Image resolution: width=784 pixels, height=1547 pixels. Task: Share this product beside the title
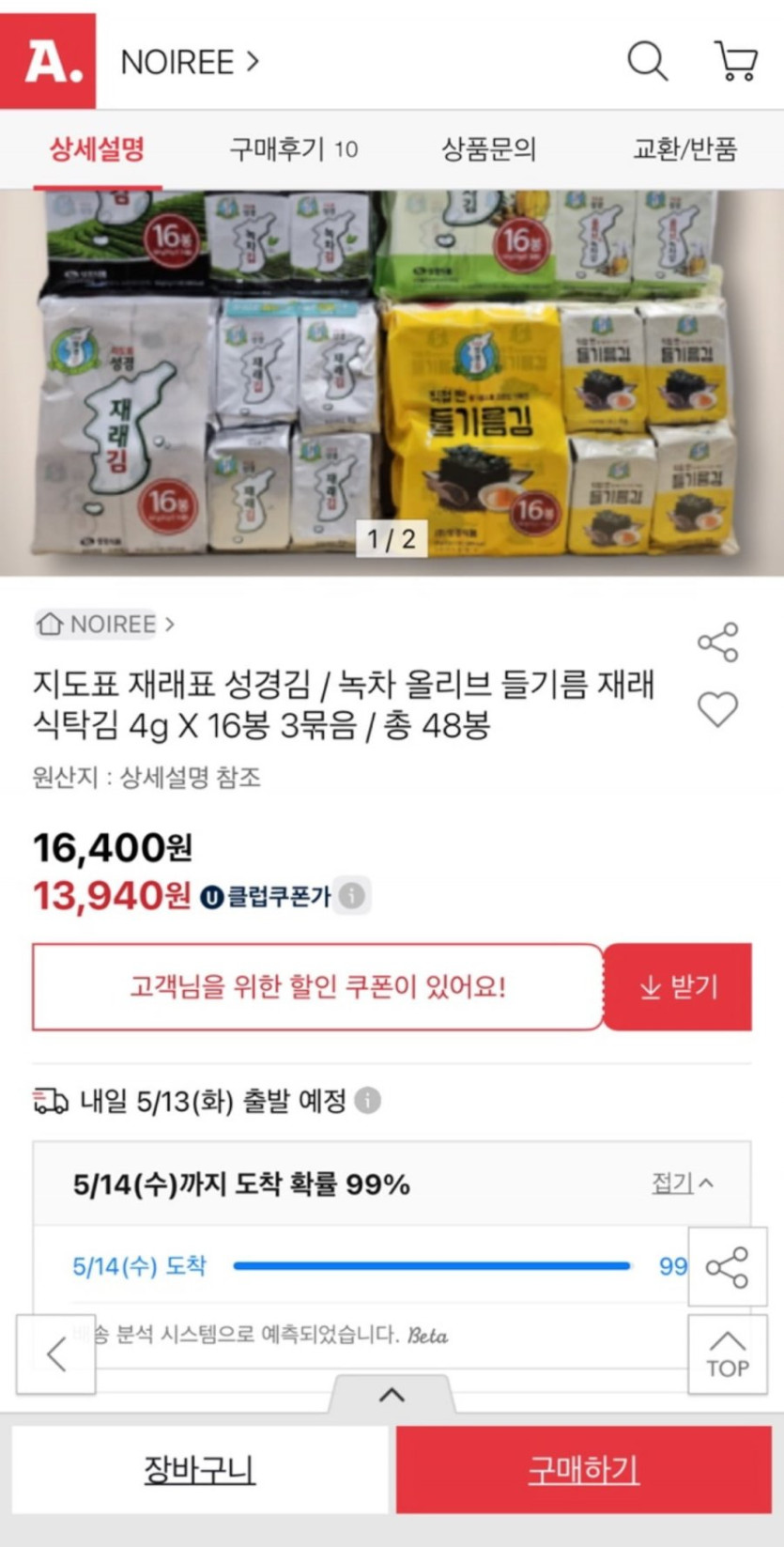(717, 642)
